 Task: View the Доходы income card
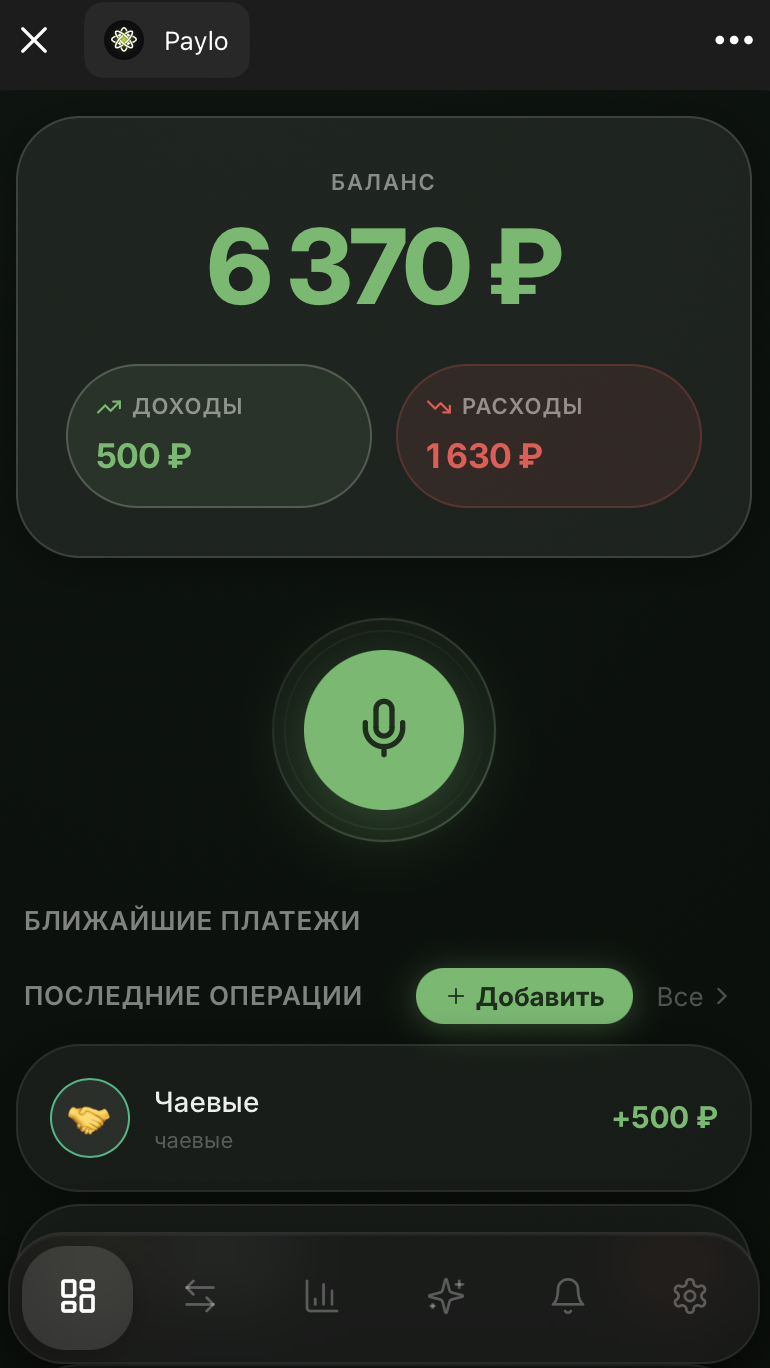[x=218, y=435]
